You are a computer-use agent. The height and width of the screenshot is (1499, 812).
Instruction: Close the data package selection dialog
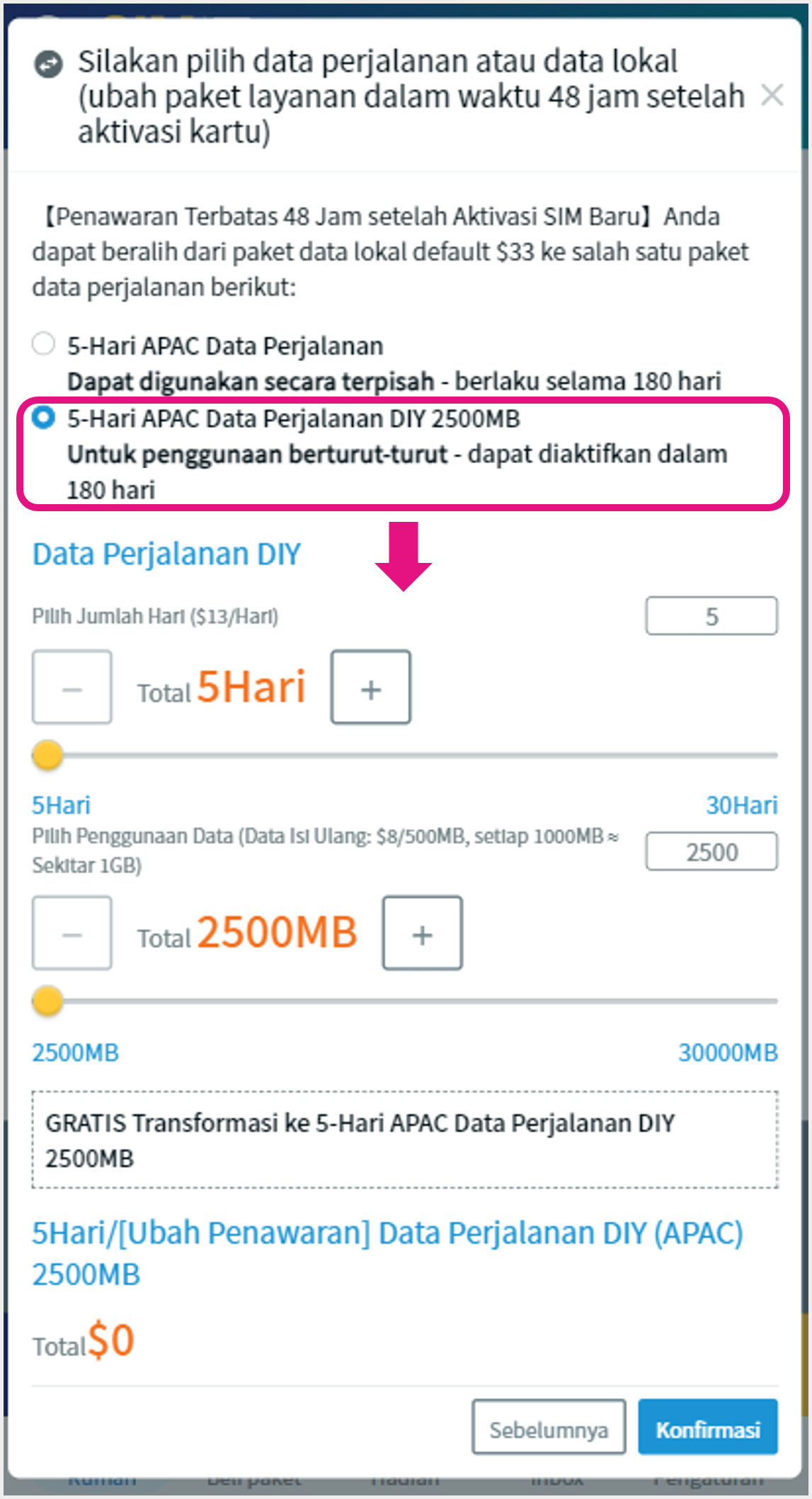(x=772, y=95)
